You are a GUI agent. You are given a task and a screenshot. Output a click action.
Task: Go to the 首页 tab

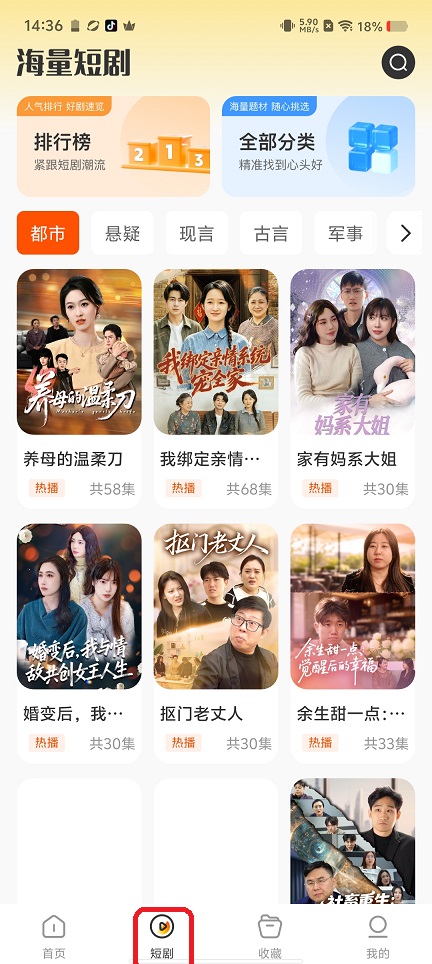pos(53,937)
